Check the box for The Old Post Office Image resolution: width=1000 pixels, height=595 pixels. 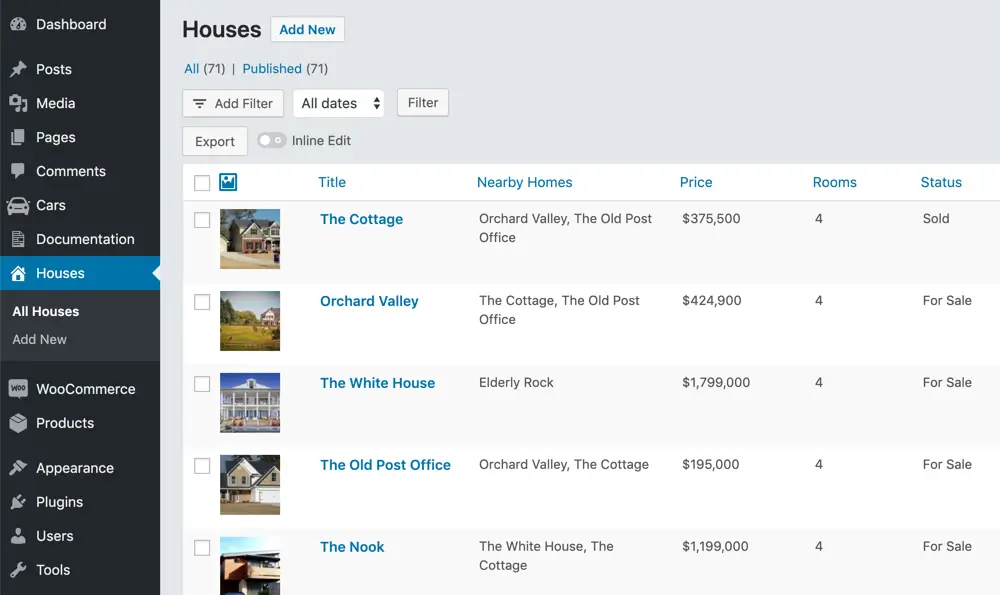pos(202,465)
